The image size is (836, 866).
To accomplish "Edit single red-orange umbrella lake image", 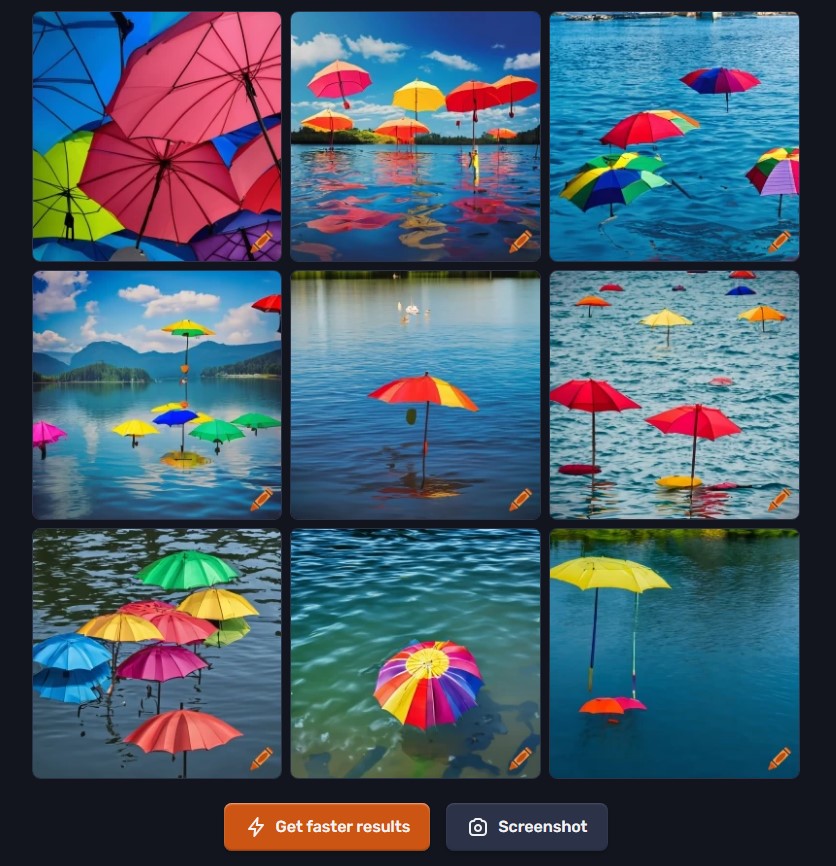I will tap(520, 499).
